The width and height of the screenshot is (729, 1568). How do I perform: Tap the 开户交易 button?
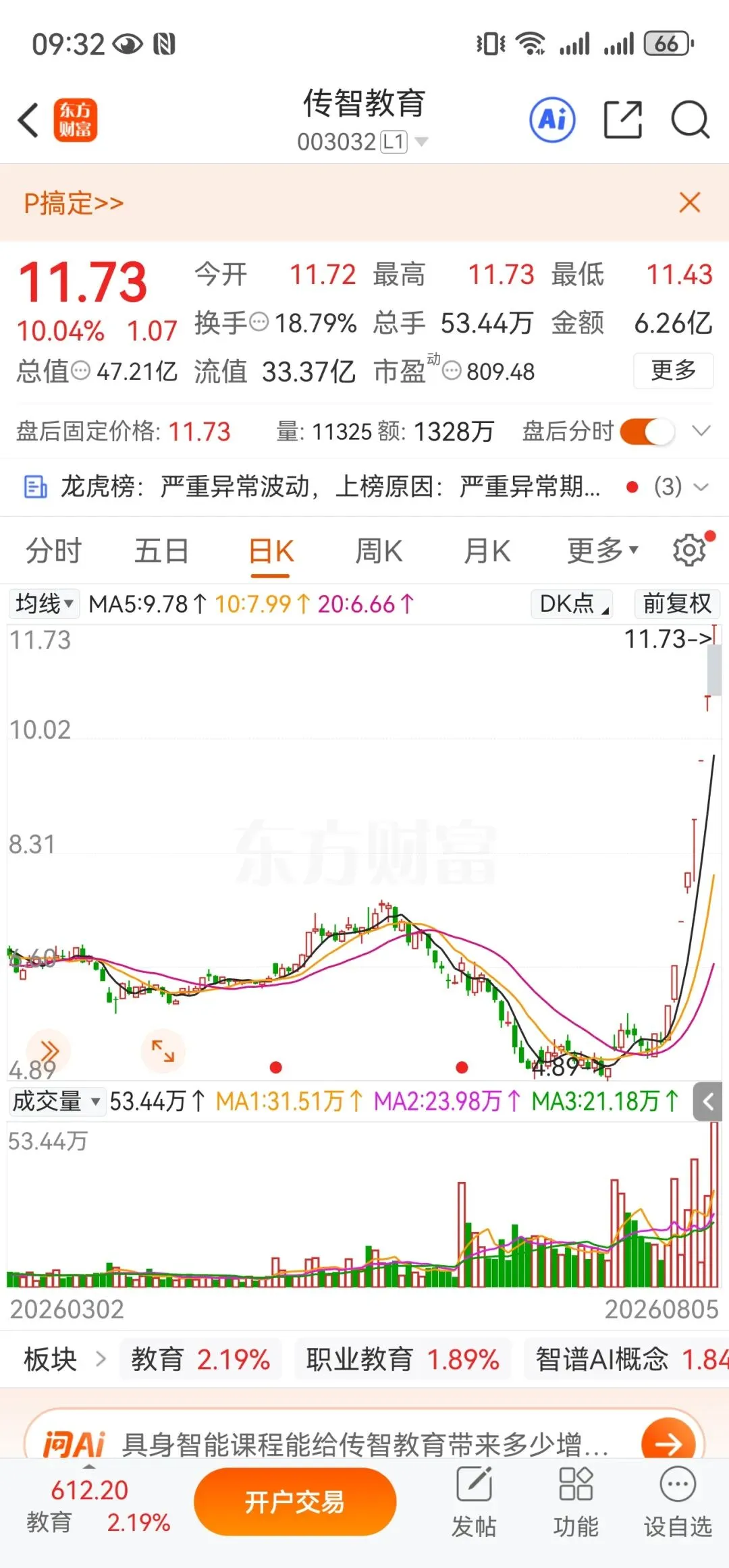click(x=295, y=1502)
